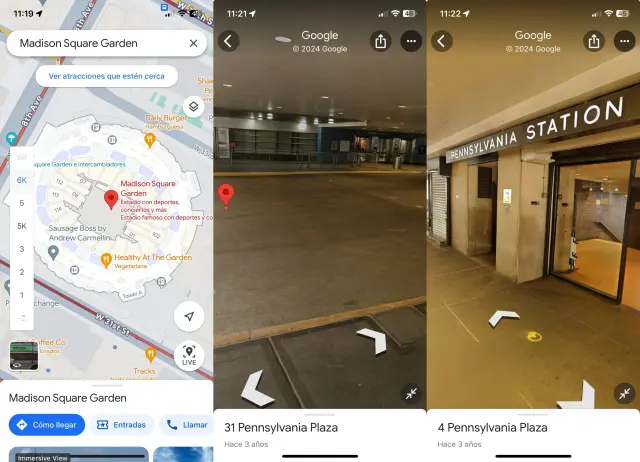The image size is (640, 462).
Task: Call the venue with Llamar
Action: pos(186,425)
